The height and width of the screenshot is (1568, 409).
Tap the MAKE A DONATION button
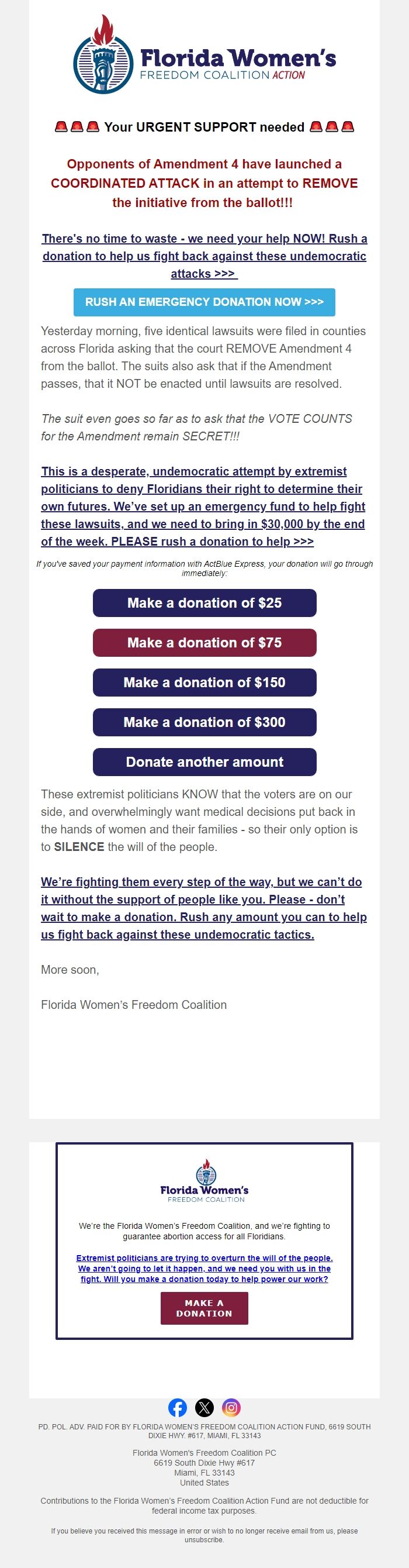(204, 1308)
